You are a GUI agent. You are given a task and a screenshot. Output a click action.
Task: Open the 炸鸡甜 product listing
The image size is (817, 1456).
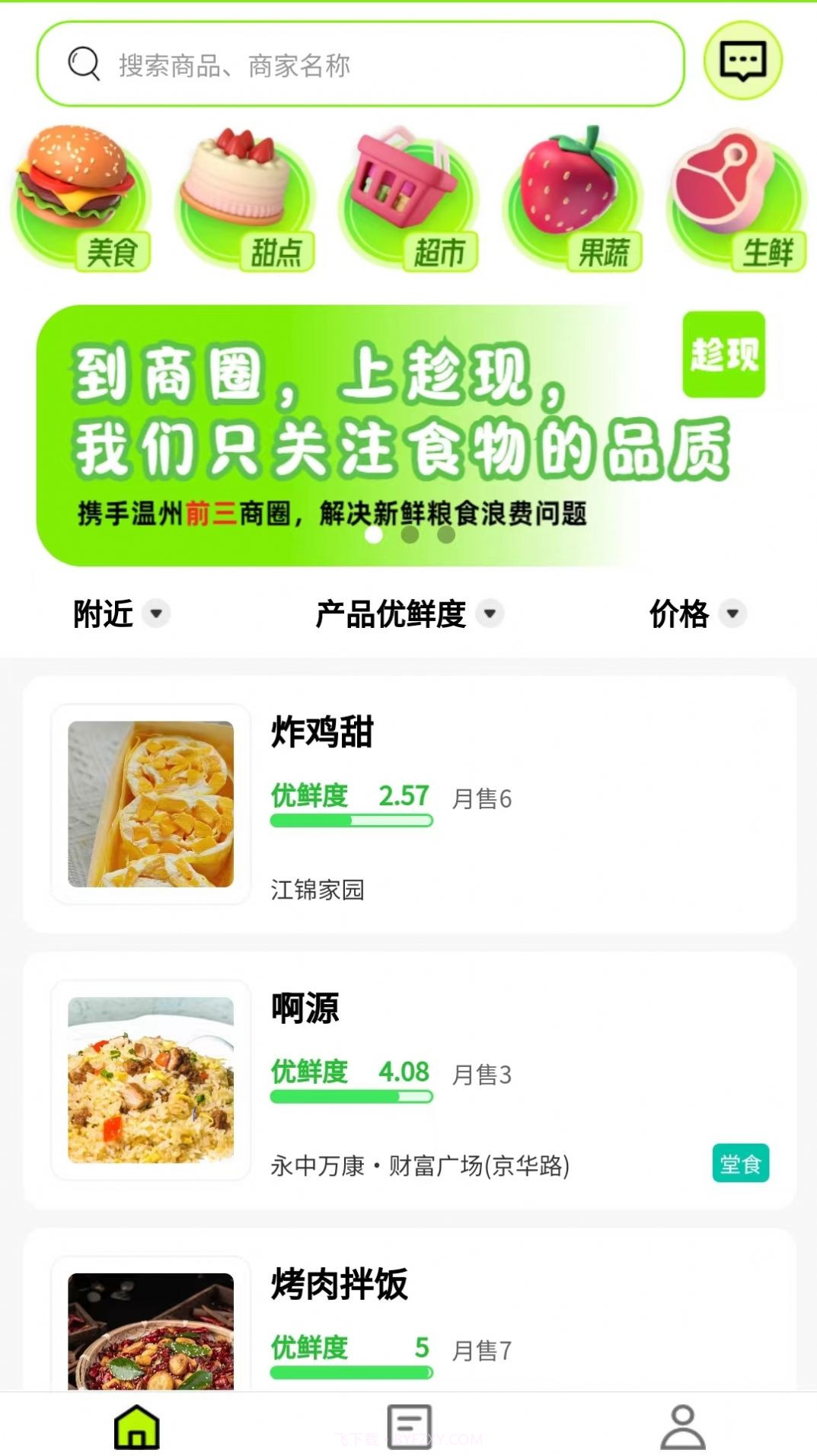[x=320, y=732]
